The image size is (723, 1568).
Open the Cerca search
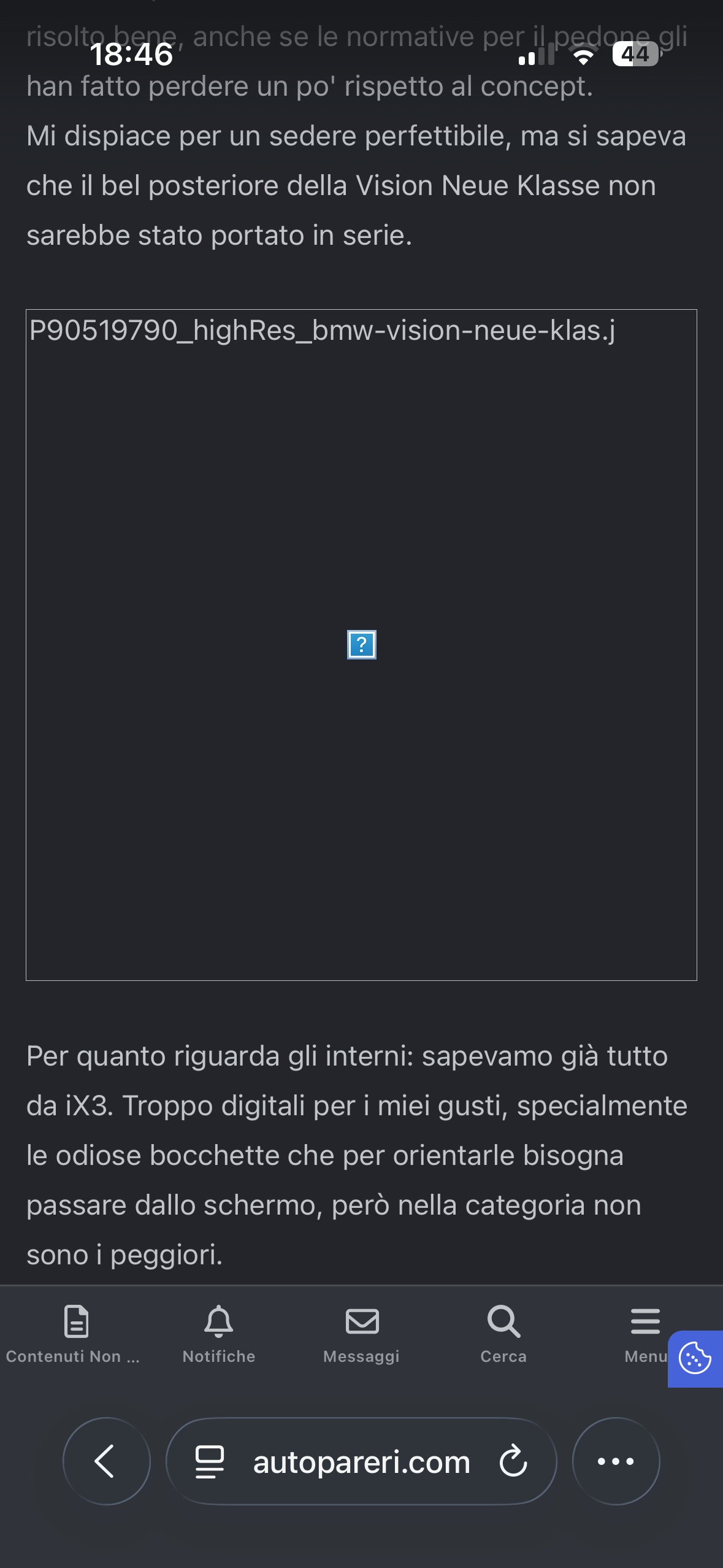coord(503,1334)
